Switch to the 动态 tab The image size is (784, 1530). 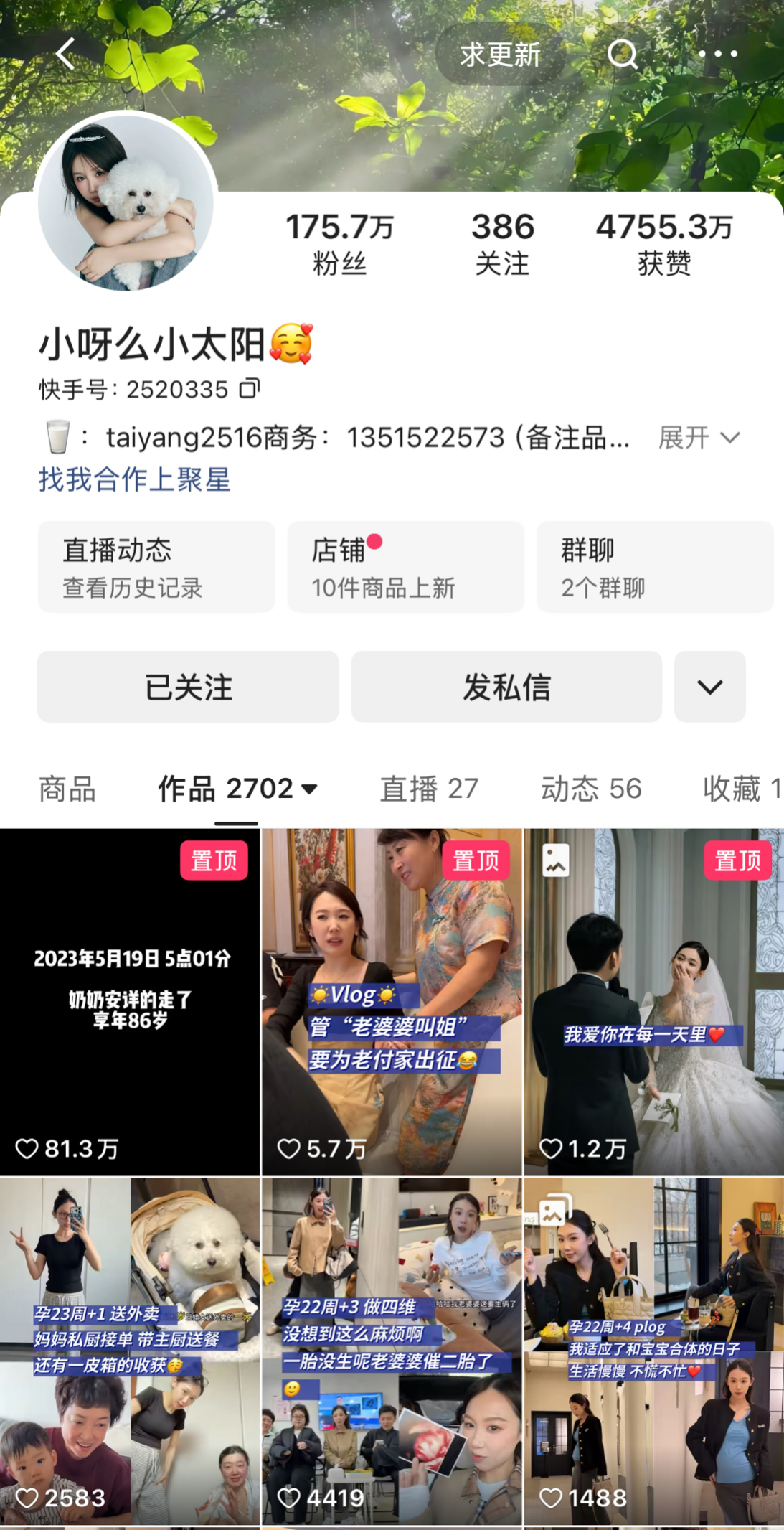[590, 789]
